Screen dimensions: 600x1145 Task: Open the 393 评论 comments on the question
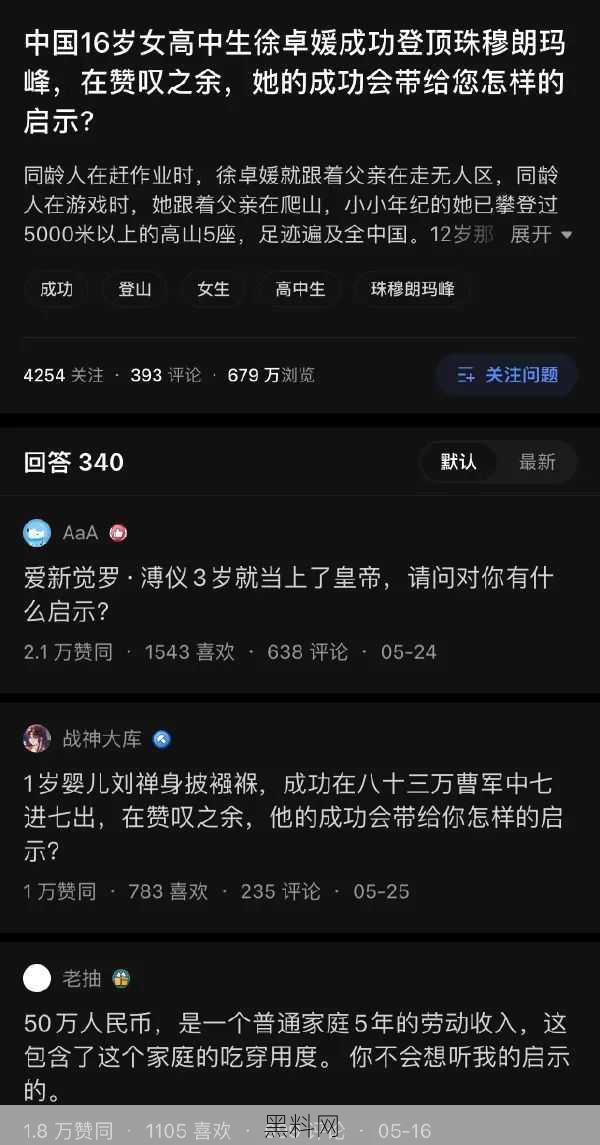[x=166, y=375]
